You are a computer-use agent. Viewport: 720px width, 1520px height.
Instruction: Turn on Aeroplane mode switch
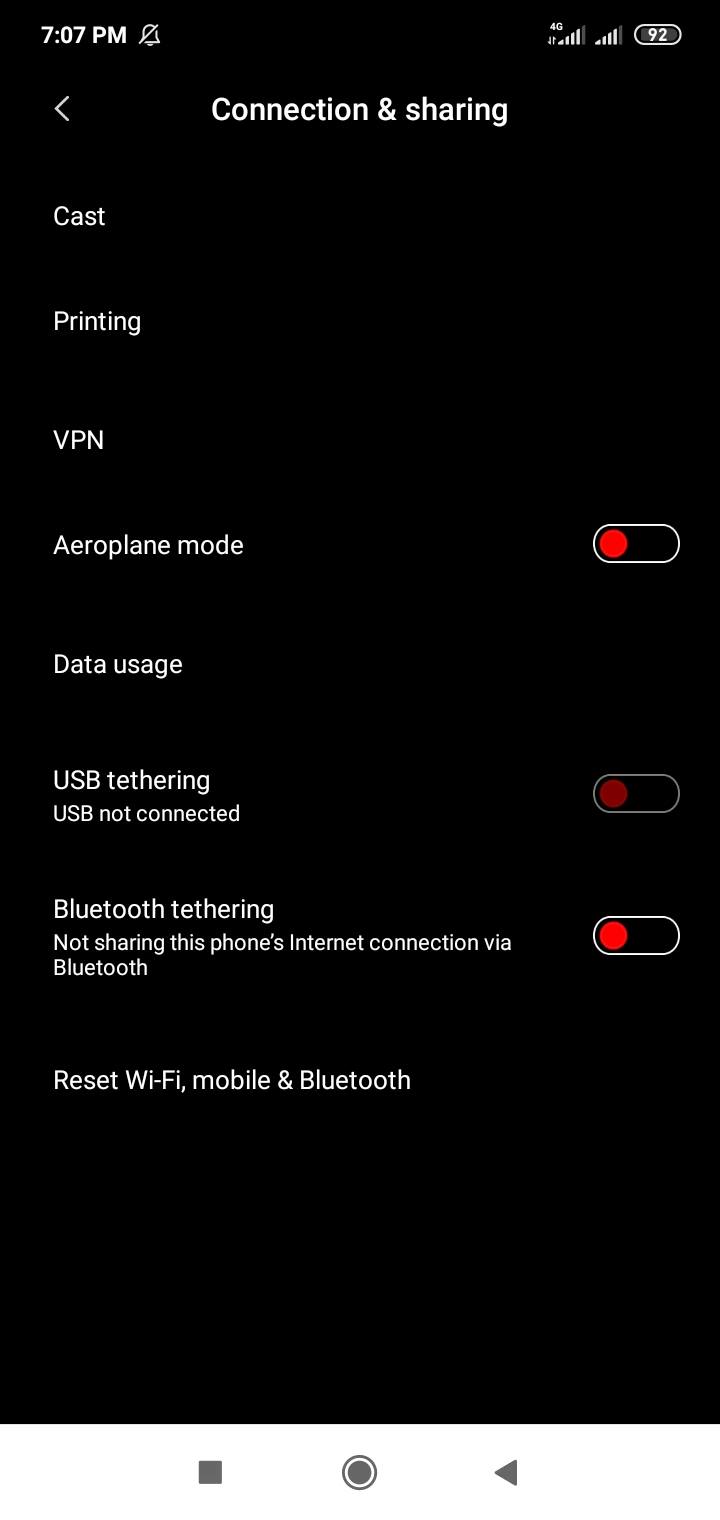click(636, 544)
